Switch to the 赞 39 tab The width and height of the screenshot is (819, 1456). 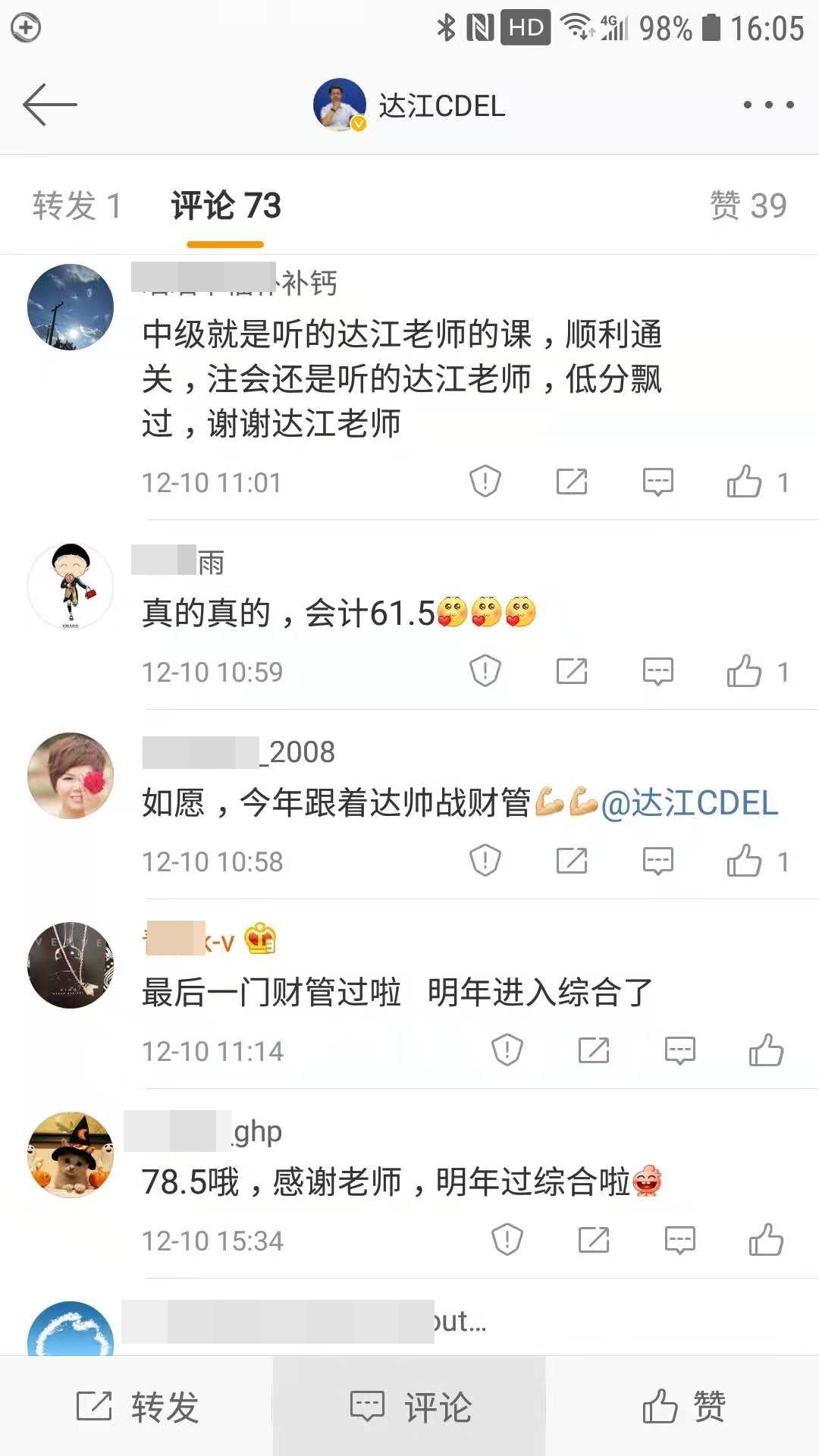coord(748,206)
